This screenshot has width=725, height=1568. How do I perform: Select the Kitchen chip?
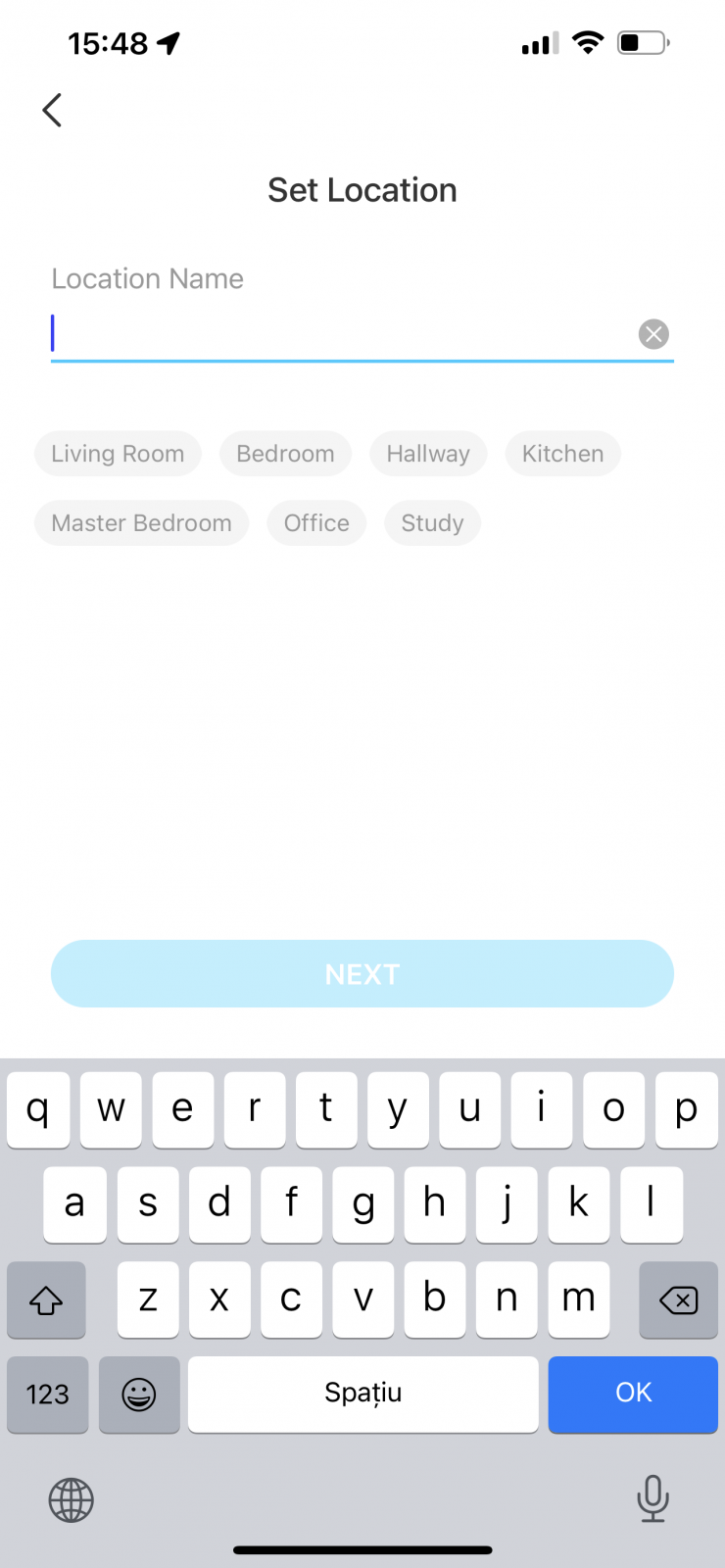point(562,454)
